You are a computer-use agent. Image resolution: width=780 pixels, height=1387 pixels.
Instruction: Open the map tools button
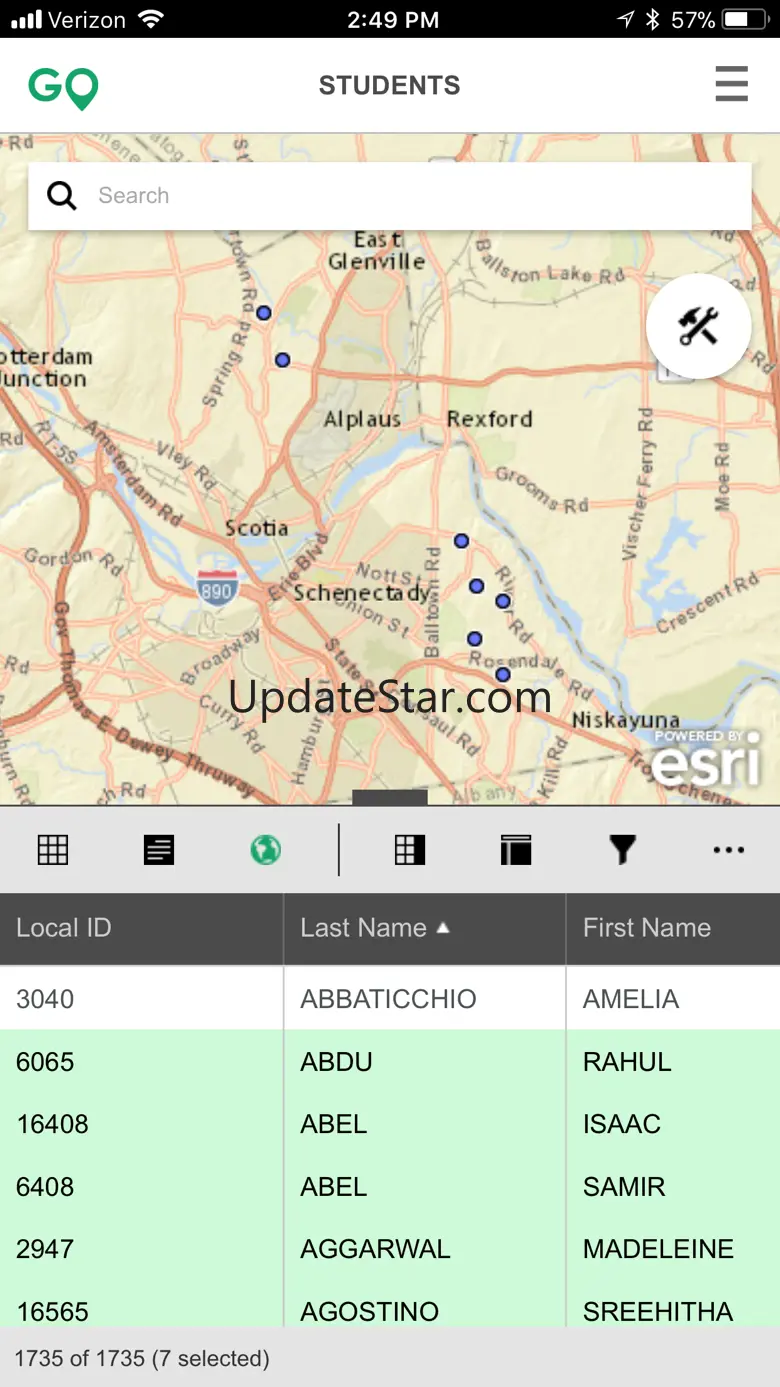point(698,326)
